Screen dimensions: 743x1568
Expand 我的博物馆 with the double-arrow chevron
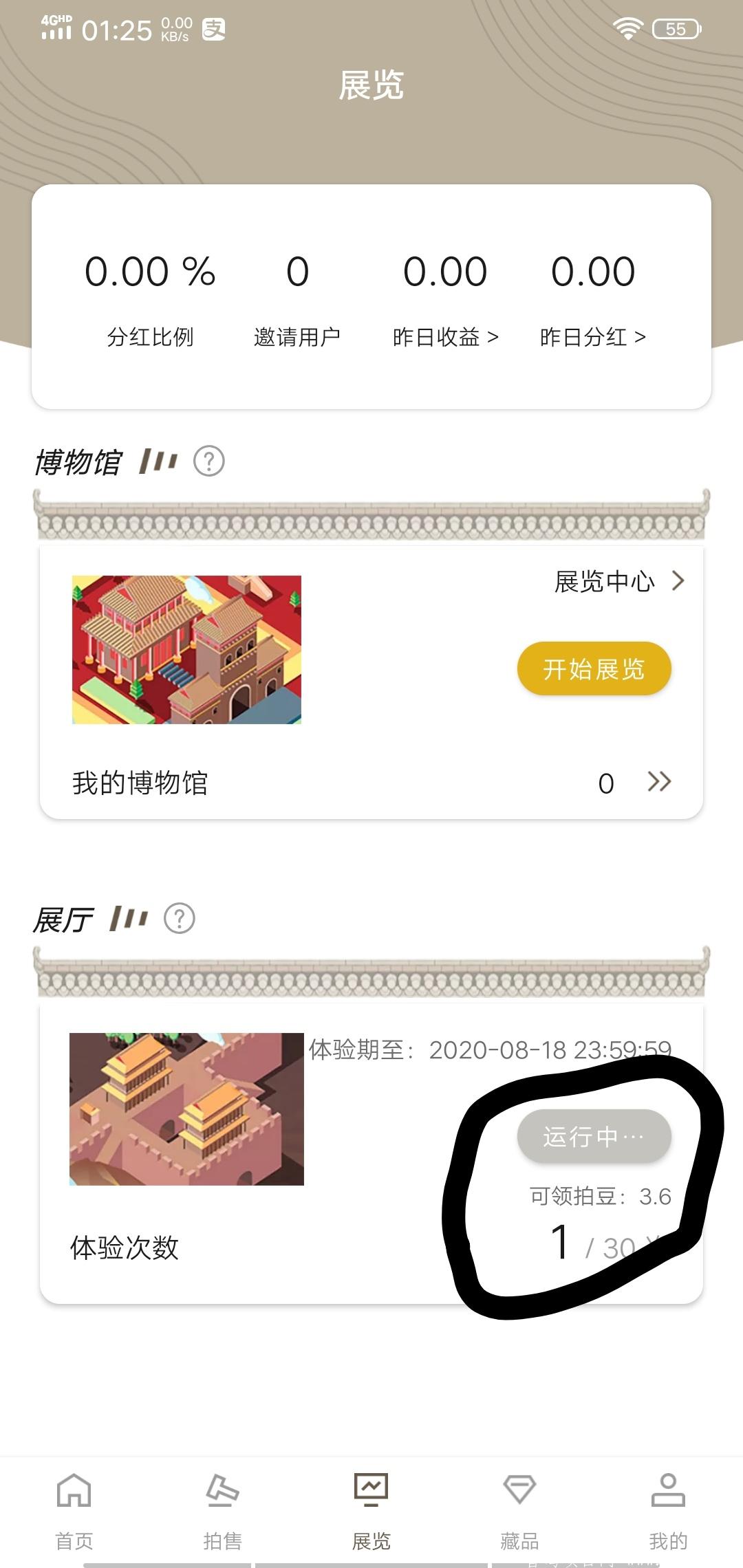click(x=657, y=783)
